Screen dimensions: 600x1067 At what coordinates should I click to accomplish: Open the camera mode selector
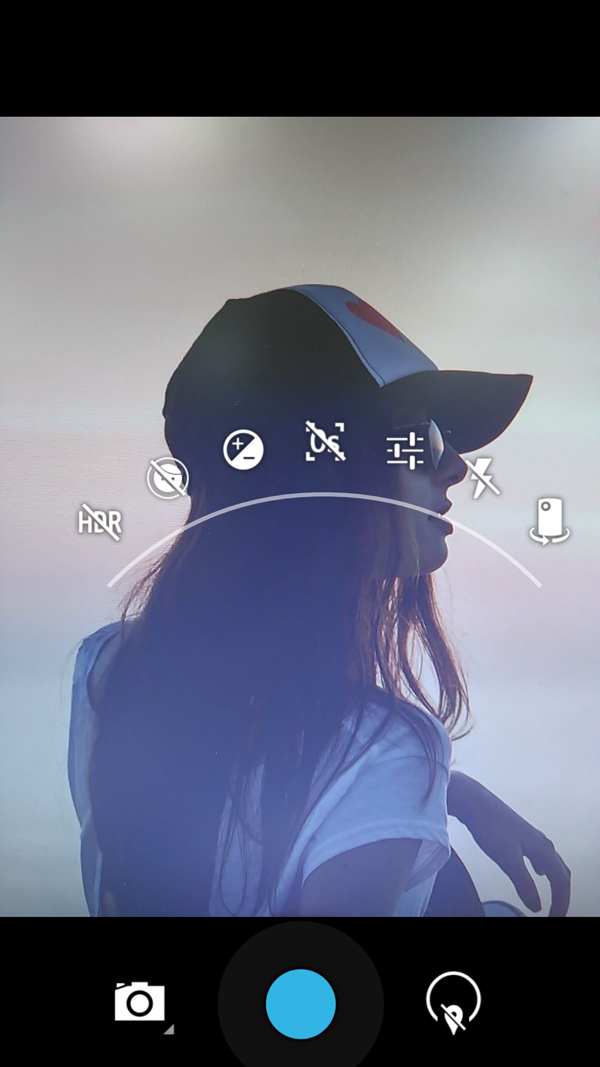(140, 1002)
